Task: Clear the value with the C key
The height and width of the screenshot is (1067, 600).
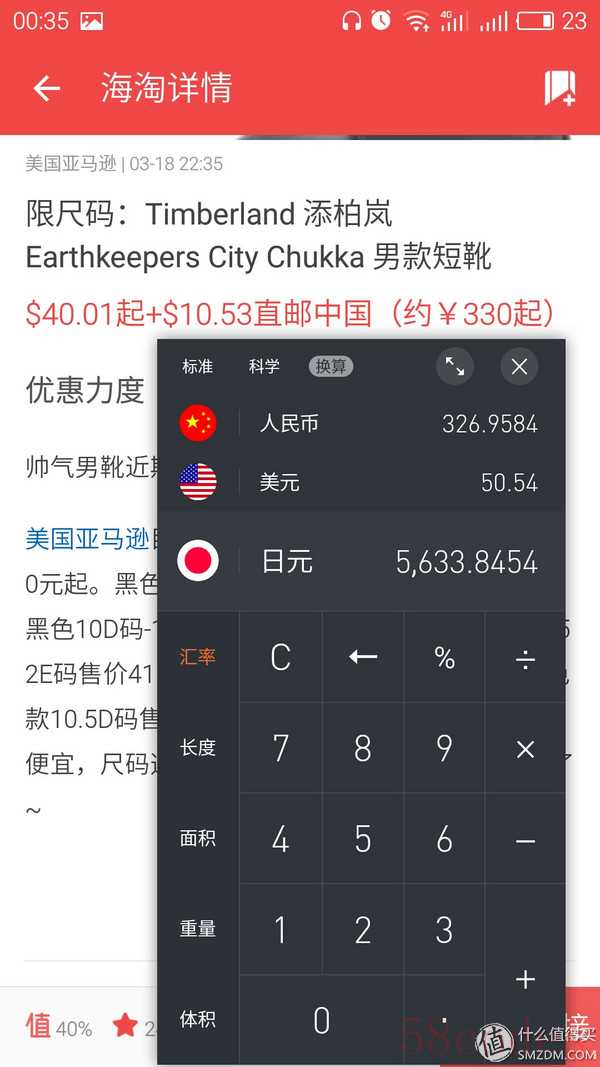Action: (x=281, y=657)
